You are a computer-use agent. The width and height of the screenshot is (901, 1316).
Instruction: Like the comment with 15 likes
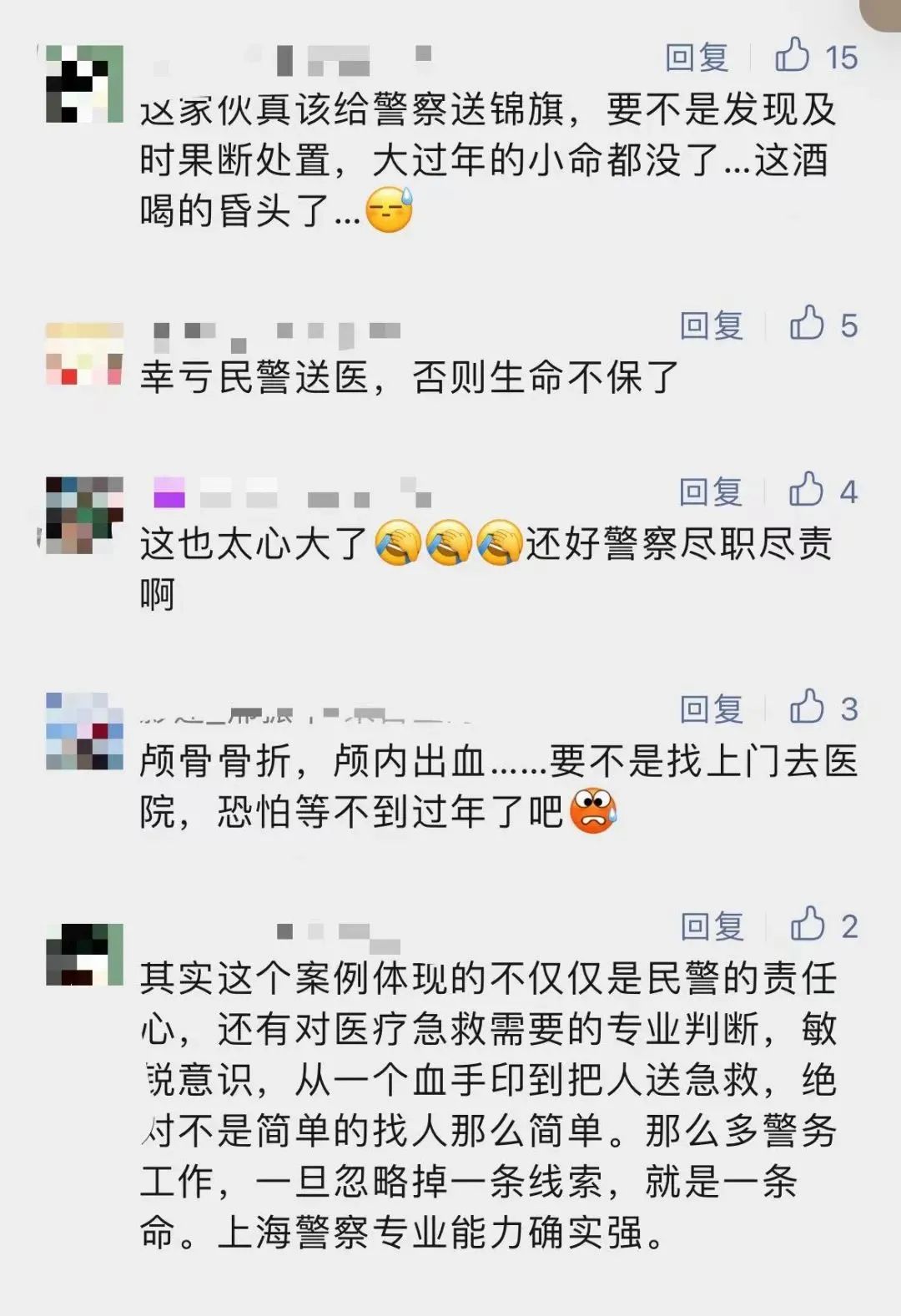click(x=793, y=56)
